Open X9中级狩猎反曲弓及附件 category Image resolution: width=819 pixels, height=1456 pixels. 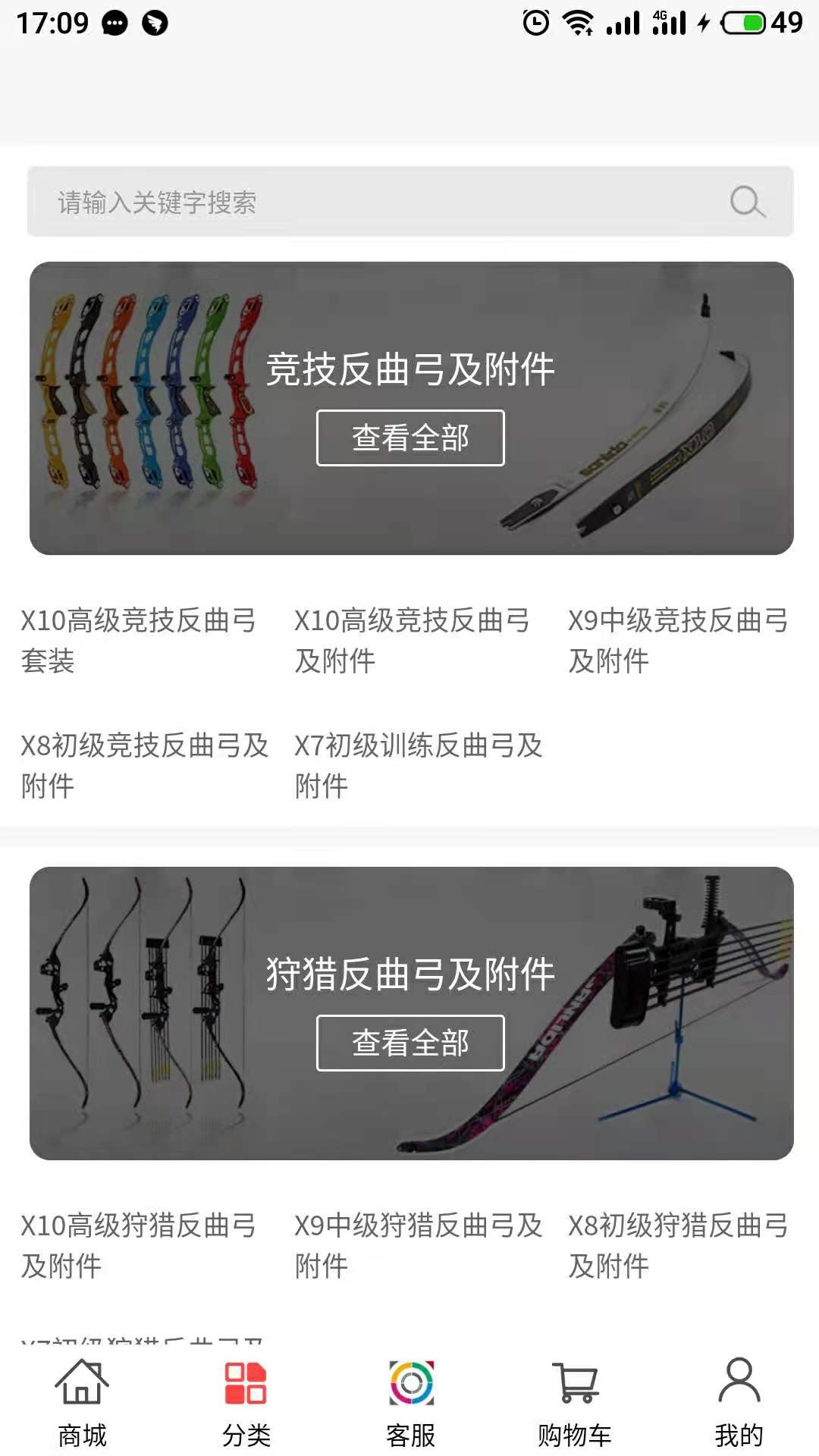point(419,1244)
